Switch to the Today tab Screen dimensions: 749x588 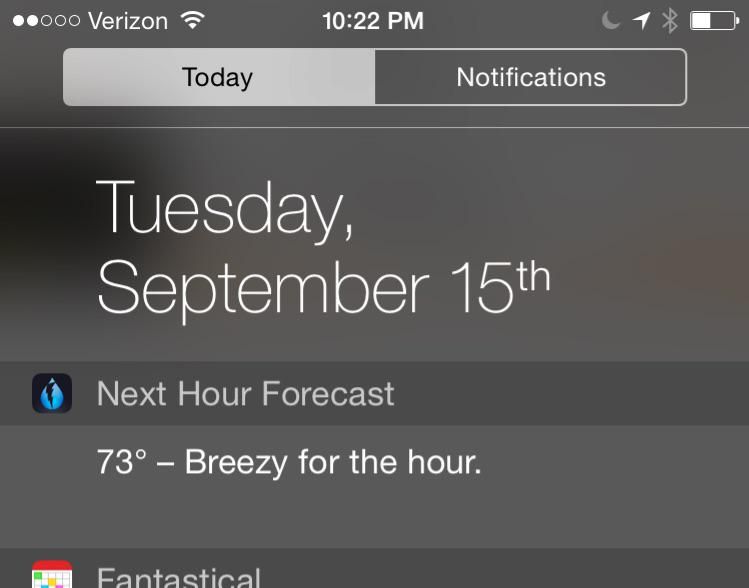[x=218, y=77]
